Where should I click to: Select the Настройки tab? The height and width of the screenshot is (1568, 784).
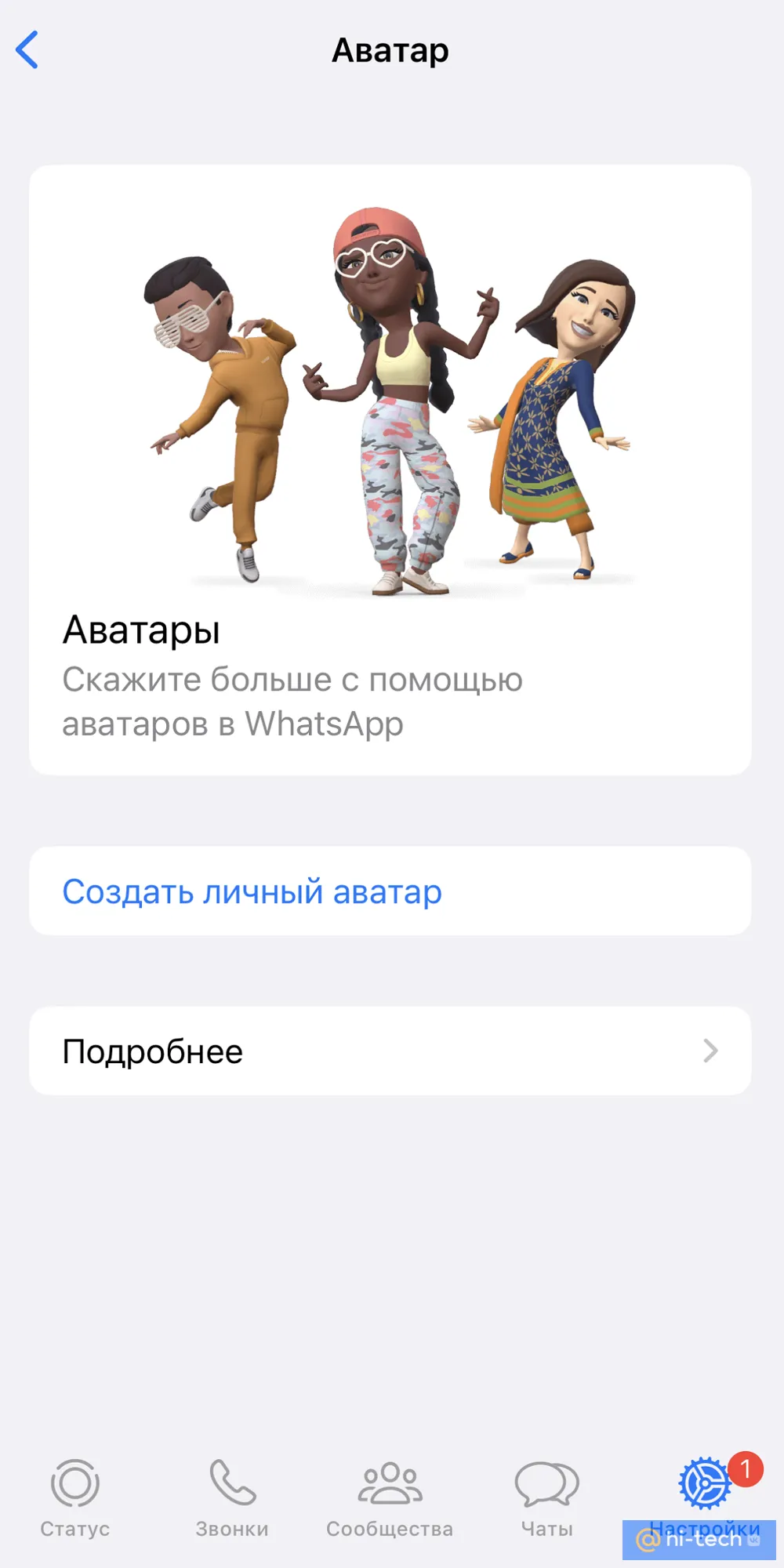tap(705, 1497)
